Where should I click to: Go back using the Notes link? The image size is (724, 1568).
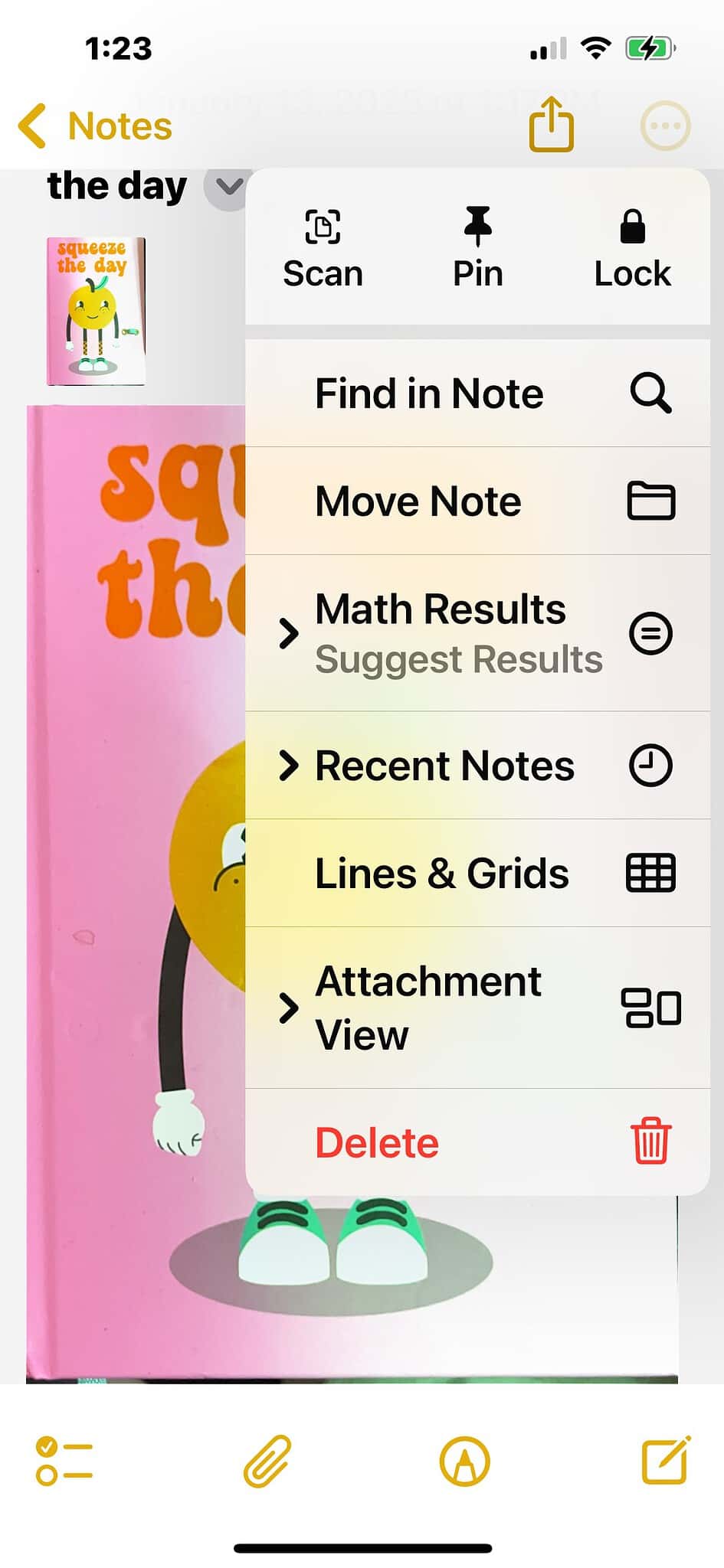[97, 125]
